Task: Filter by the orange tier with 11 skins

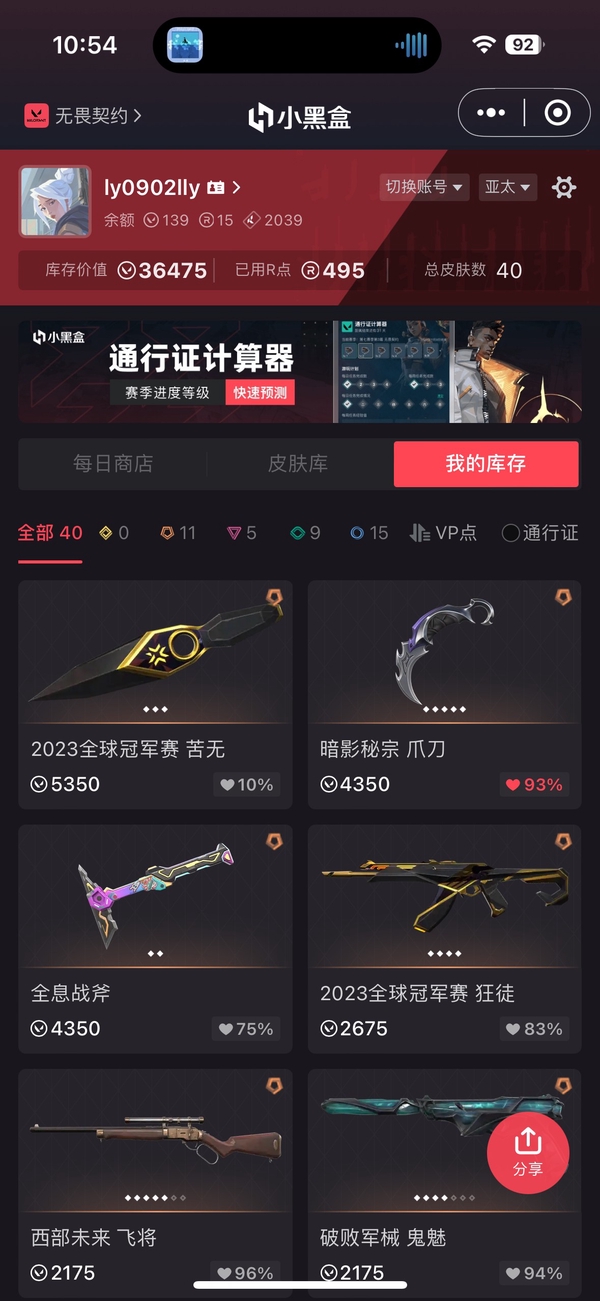Action: (x=175, y=533)
